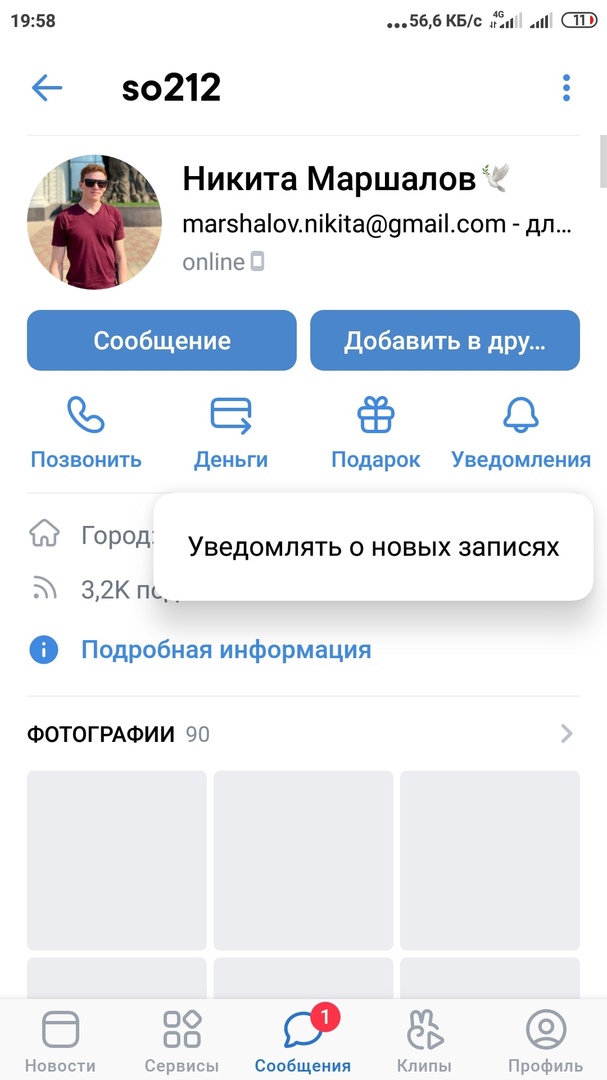This screenshot has width=607, height=1080.
Task: Call the user via Позвонить
Action: (x=86, y=432)
